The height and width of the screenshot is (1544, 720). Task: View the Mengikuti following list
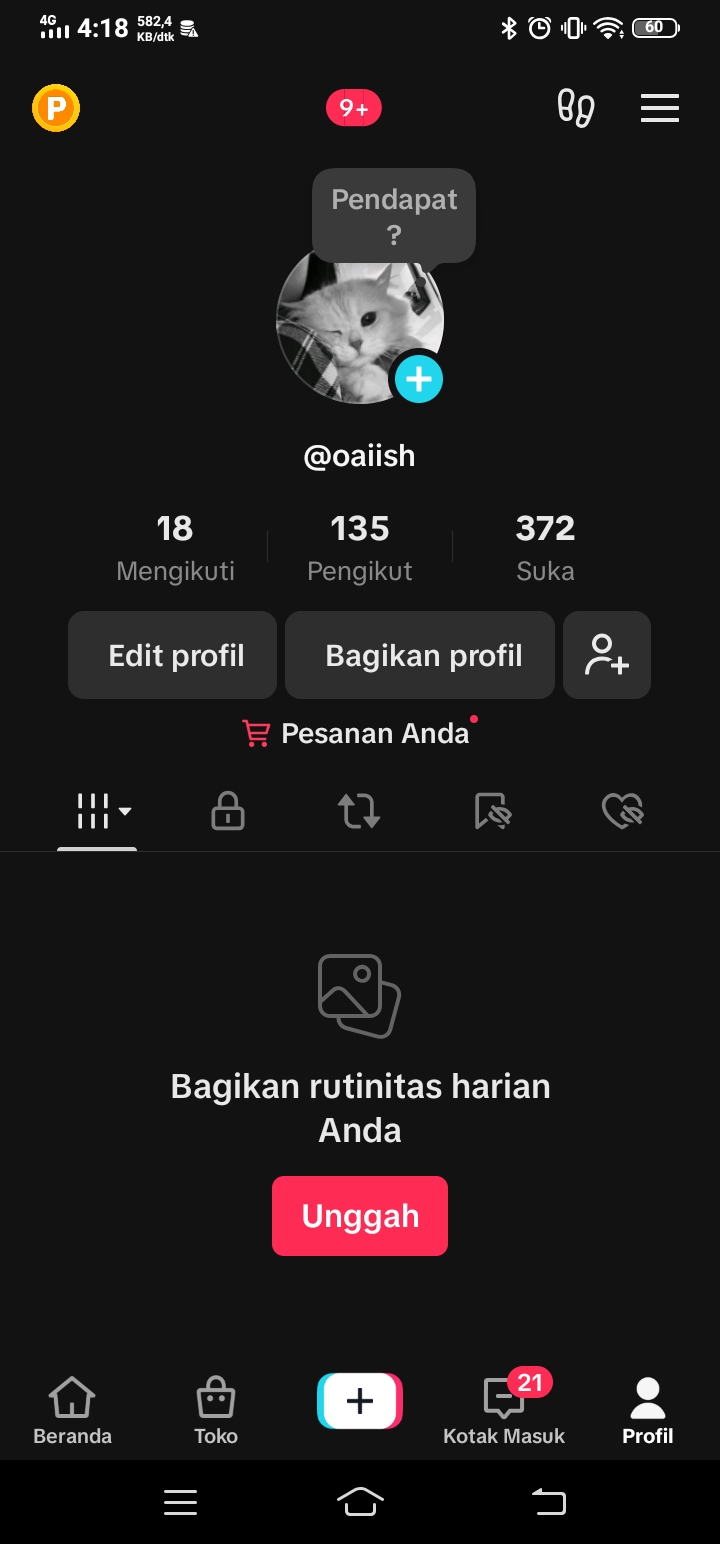click(x=175, y=547)
